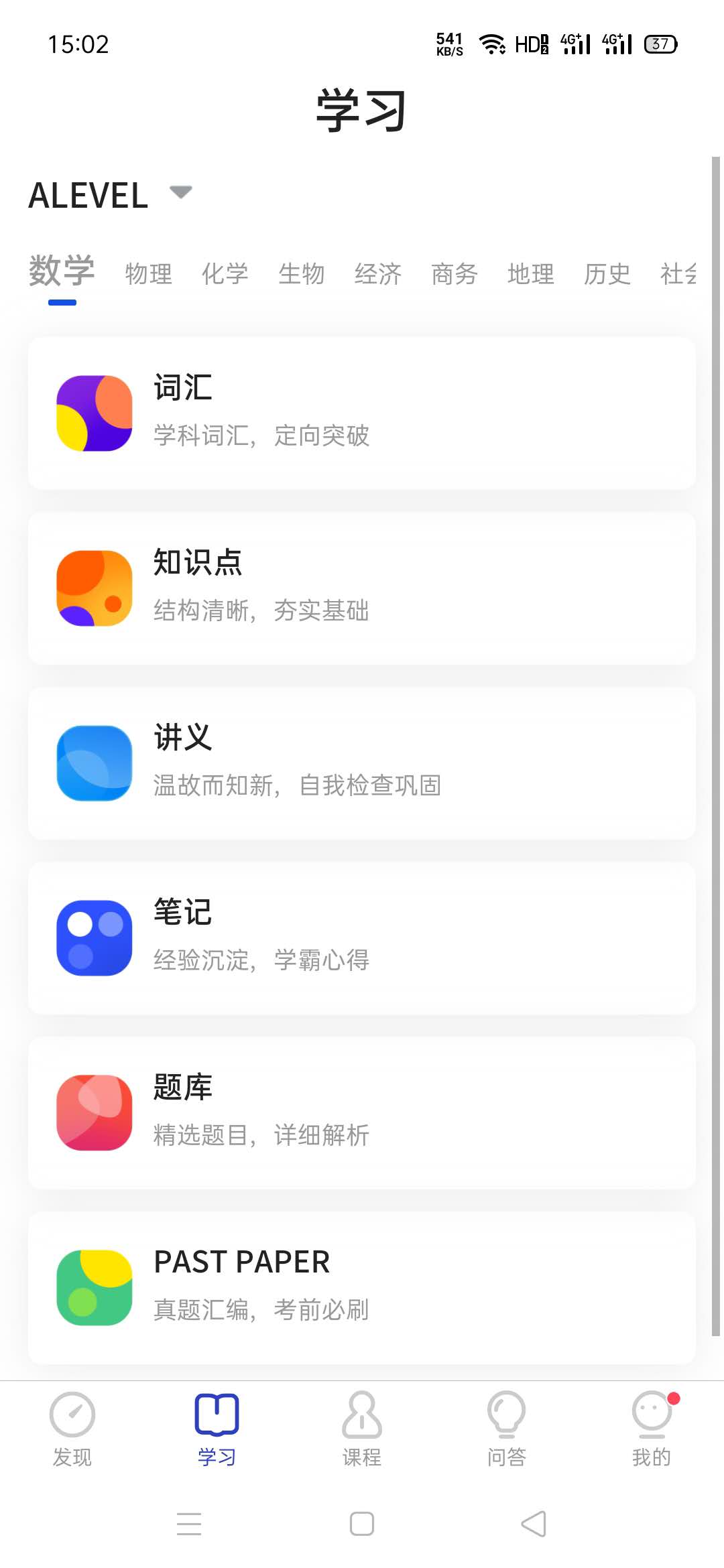The width and height of the screenshot is (724, 1568).
Task: Open the 词汇 vocabulary card
Action: [x=362, y=413]
